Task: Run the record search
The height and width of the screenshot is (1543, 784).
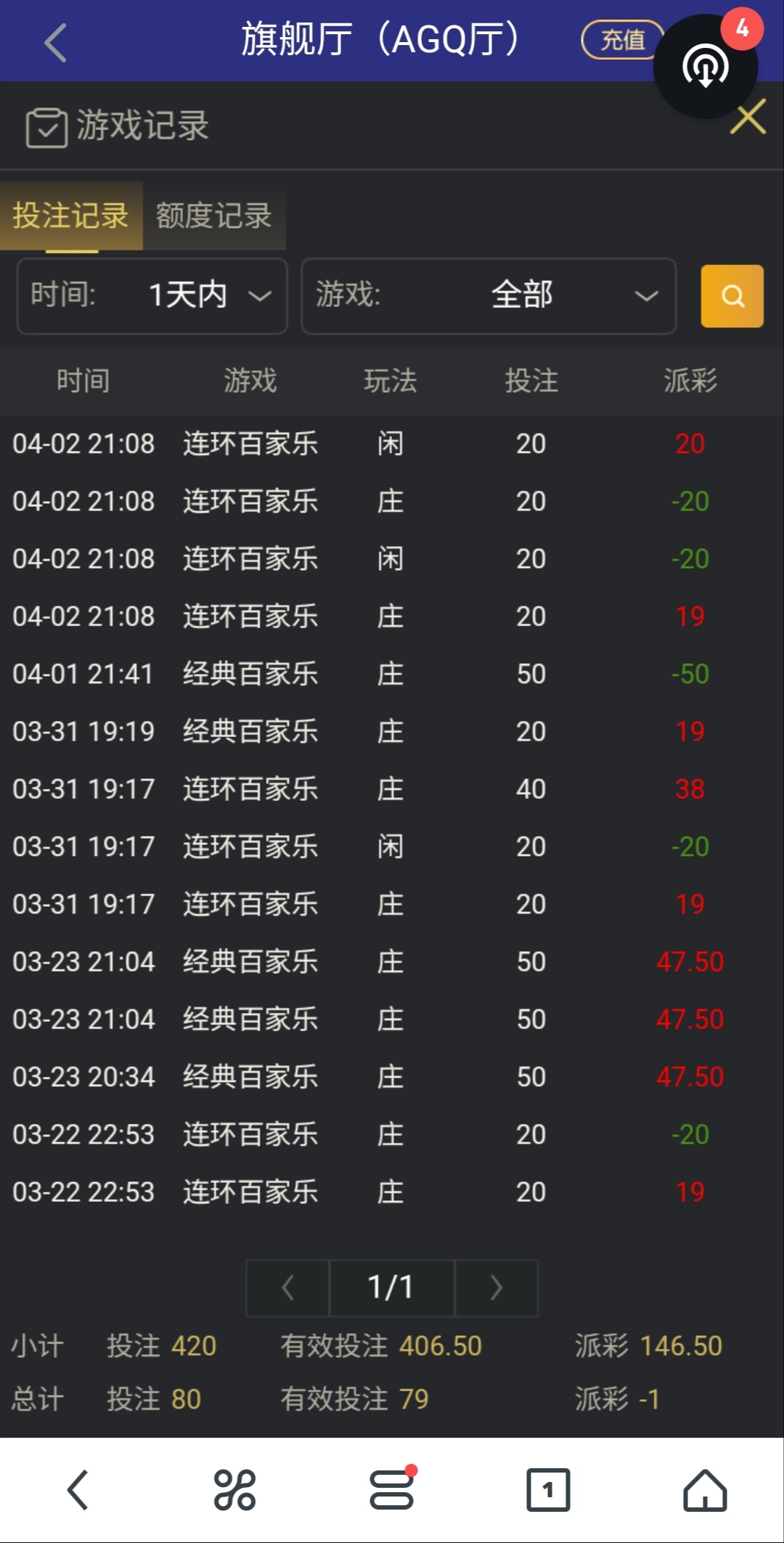Action: tap(732, 296)
